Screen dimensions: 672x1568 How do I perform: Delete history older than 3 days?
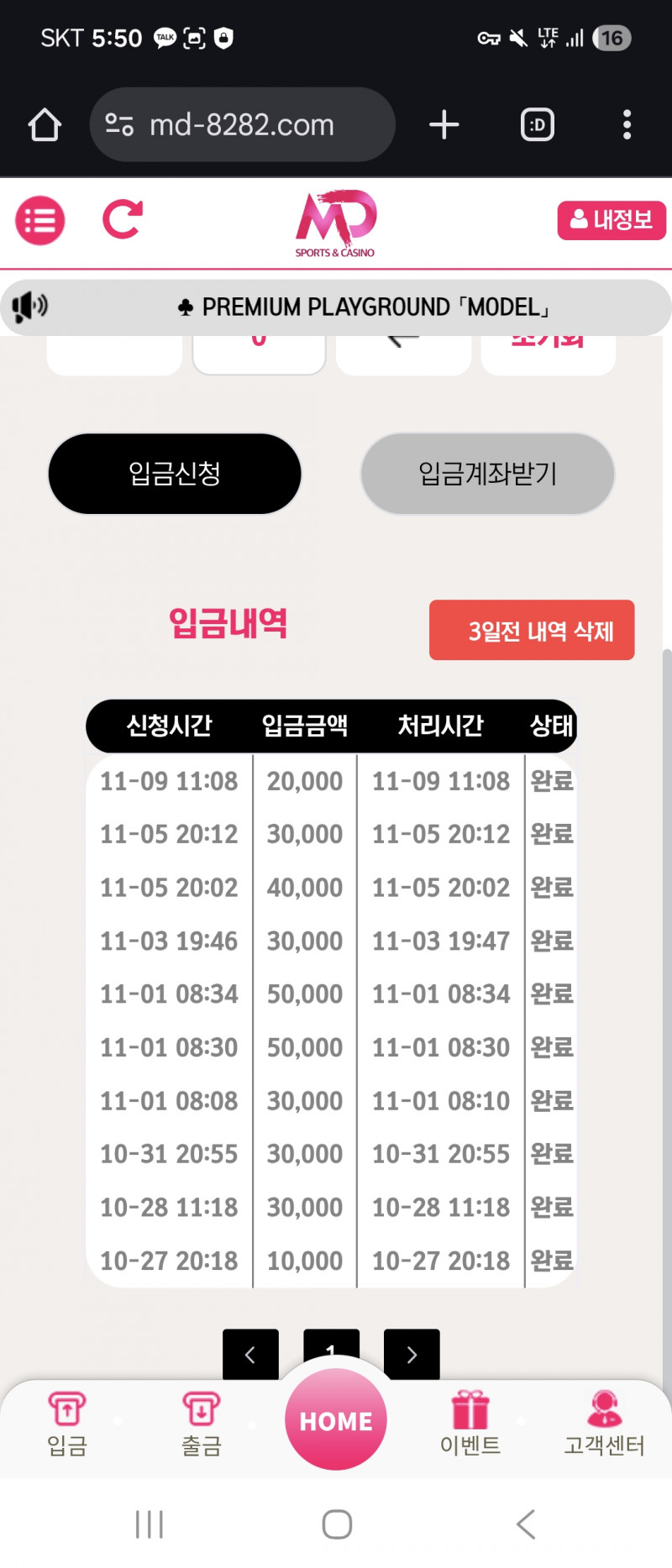tap(532, 630)
